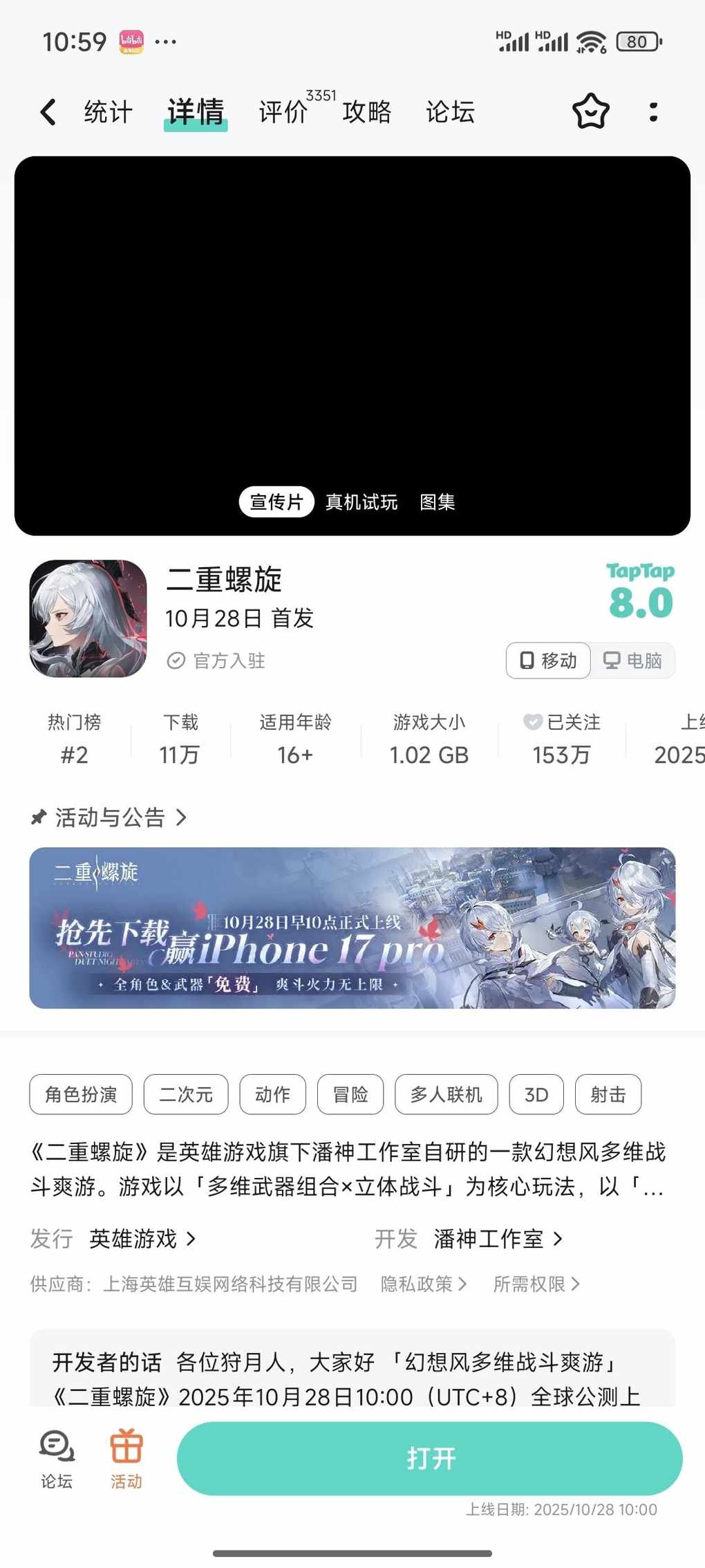The height and width of the screenshot is (1568, 705).
Task: Tap the star favorite icon
Action: 590,112
